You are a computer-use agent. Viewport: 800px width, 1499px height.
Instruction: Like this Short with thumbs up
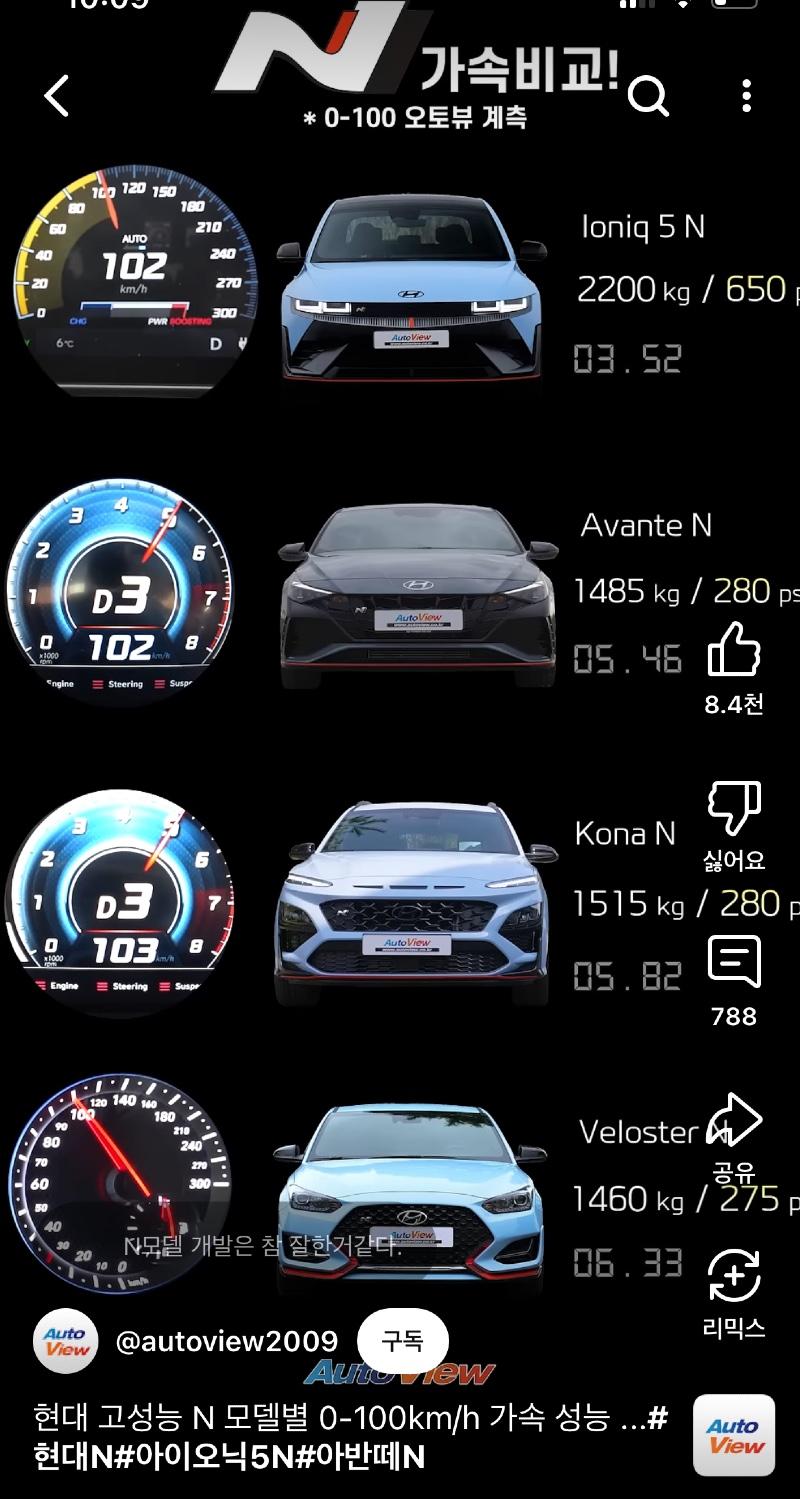tap(734, 650)
